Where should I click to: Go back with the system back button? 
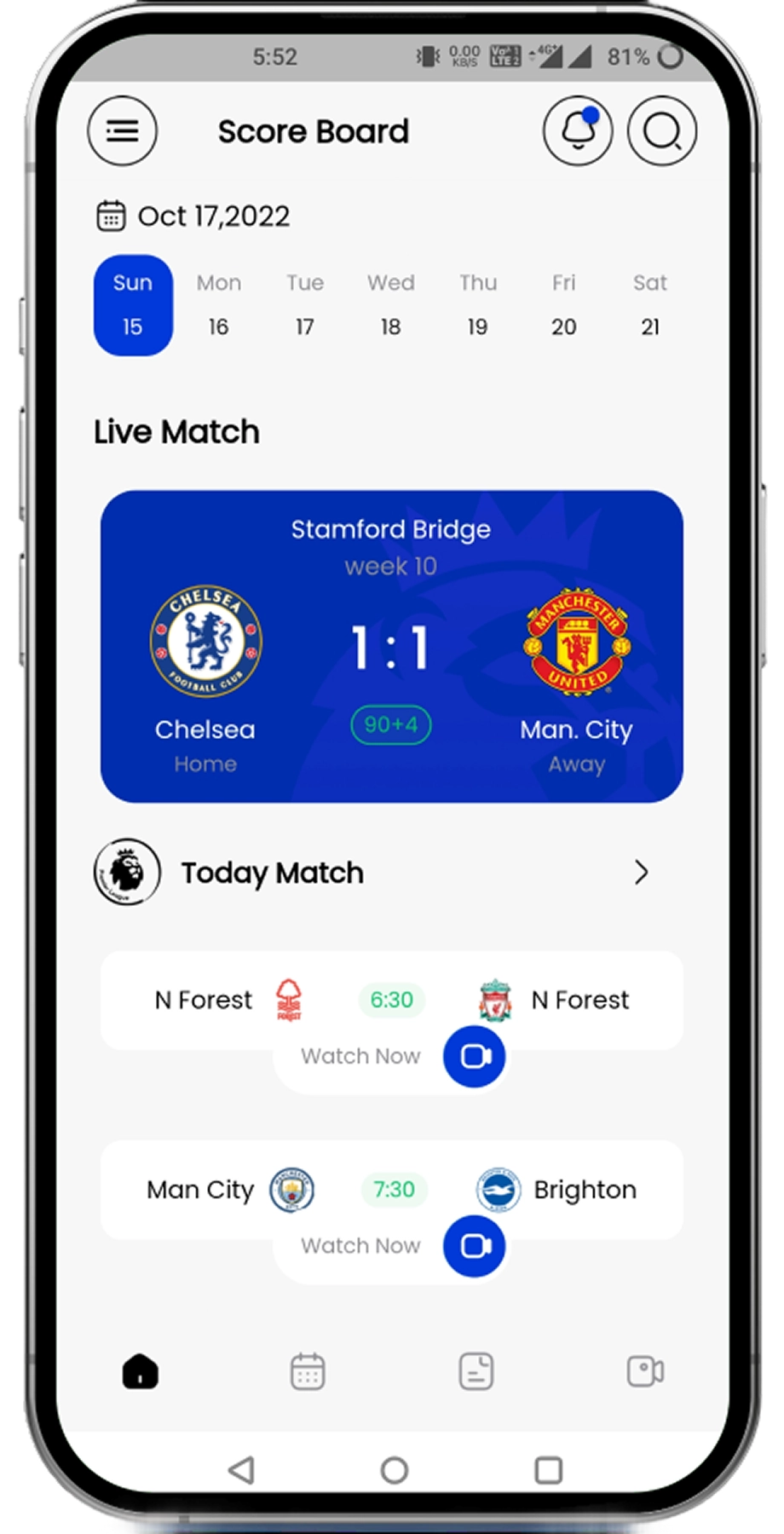[x=242, y=1470]
